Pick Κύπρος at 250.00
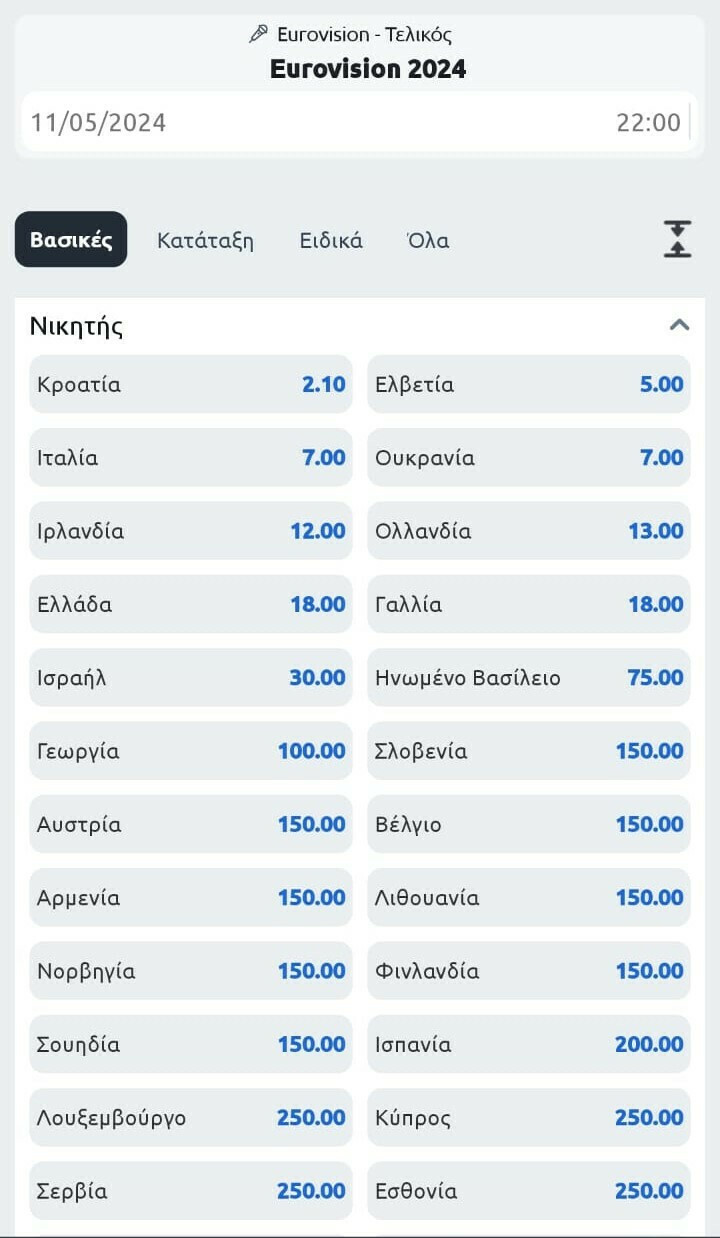The height and width of the screenshot is (1238, 720). tap(528, 1117)
